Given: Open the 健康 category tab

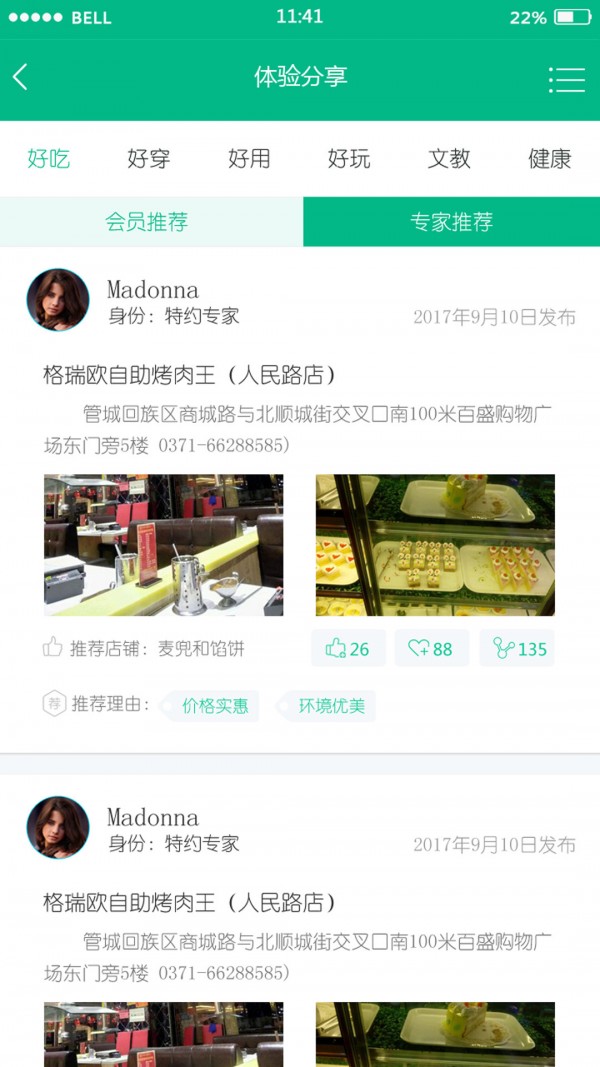Looking at the screenshot, I should [549, 158].
